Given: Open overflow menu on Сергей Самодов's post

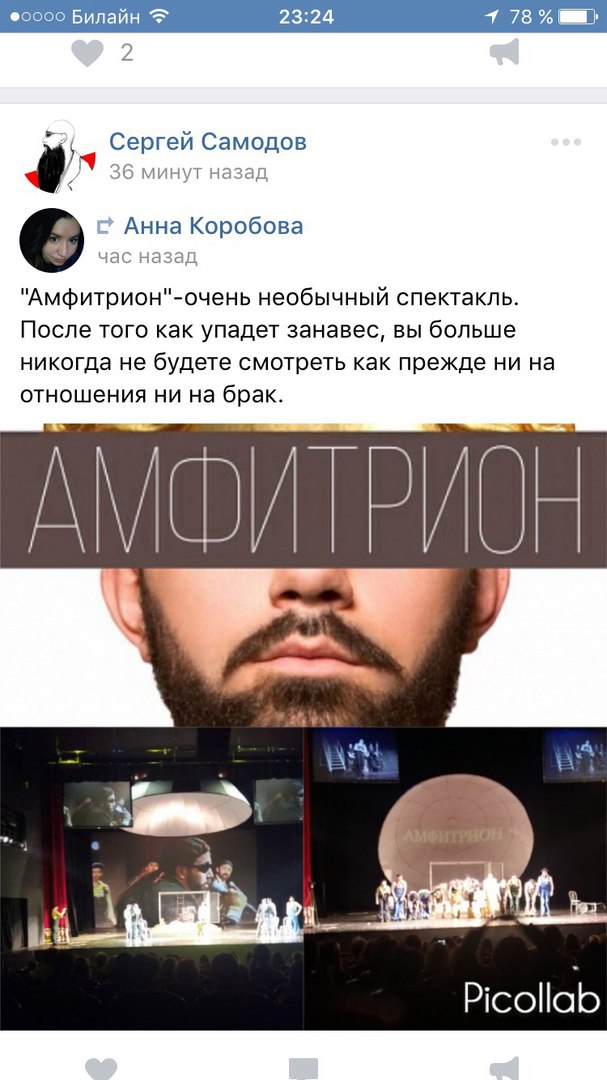Looking at the screenshot, I should coord(565,143).
